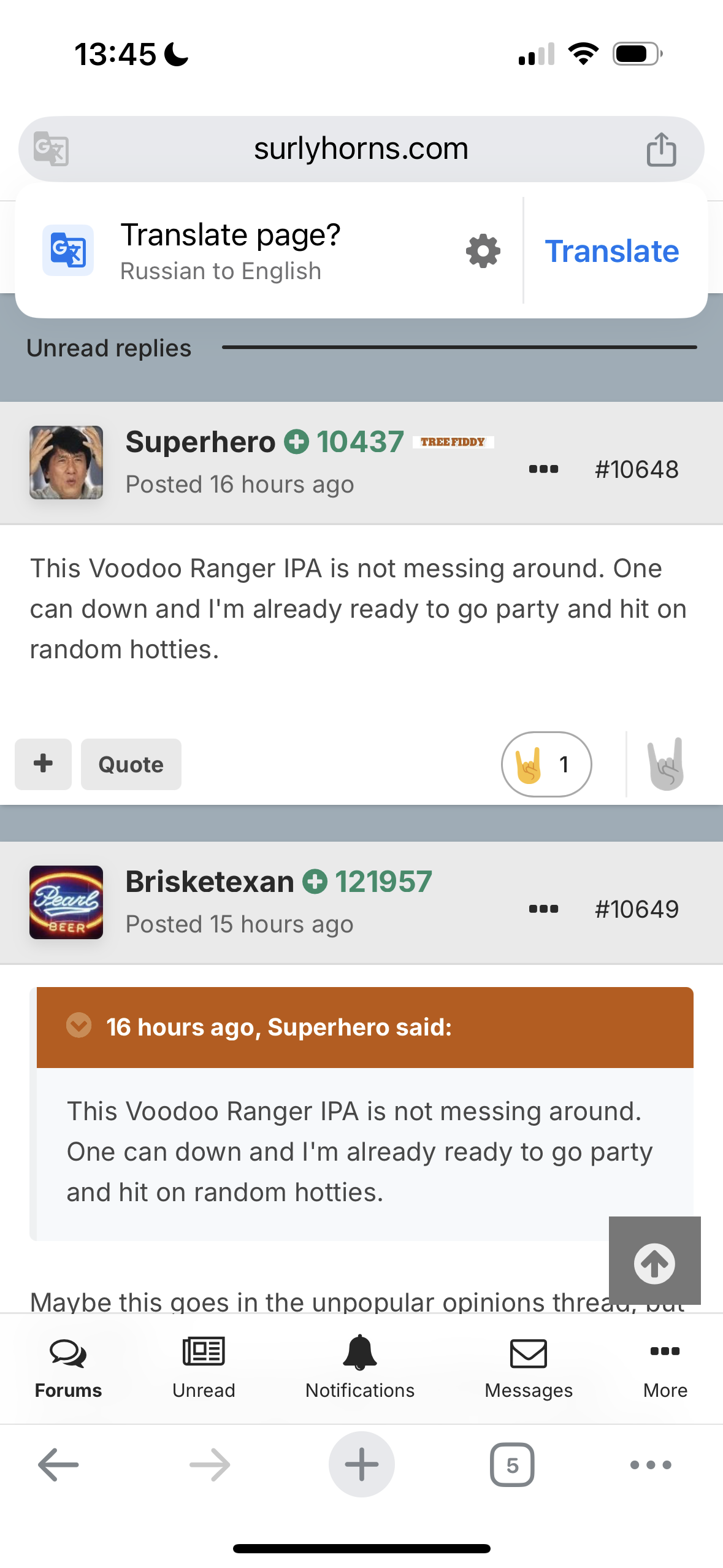Viewport: 723px width, 1568px height.
Task: Go back to previous browser page
Action: (58, 1464)
